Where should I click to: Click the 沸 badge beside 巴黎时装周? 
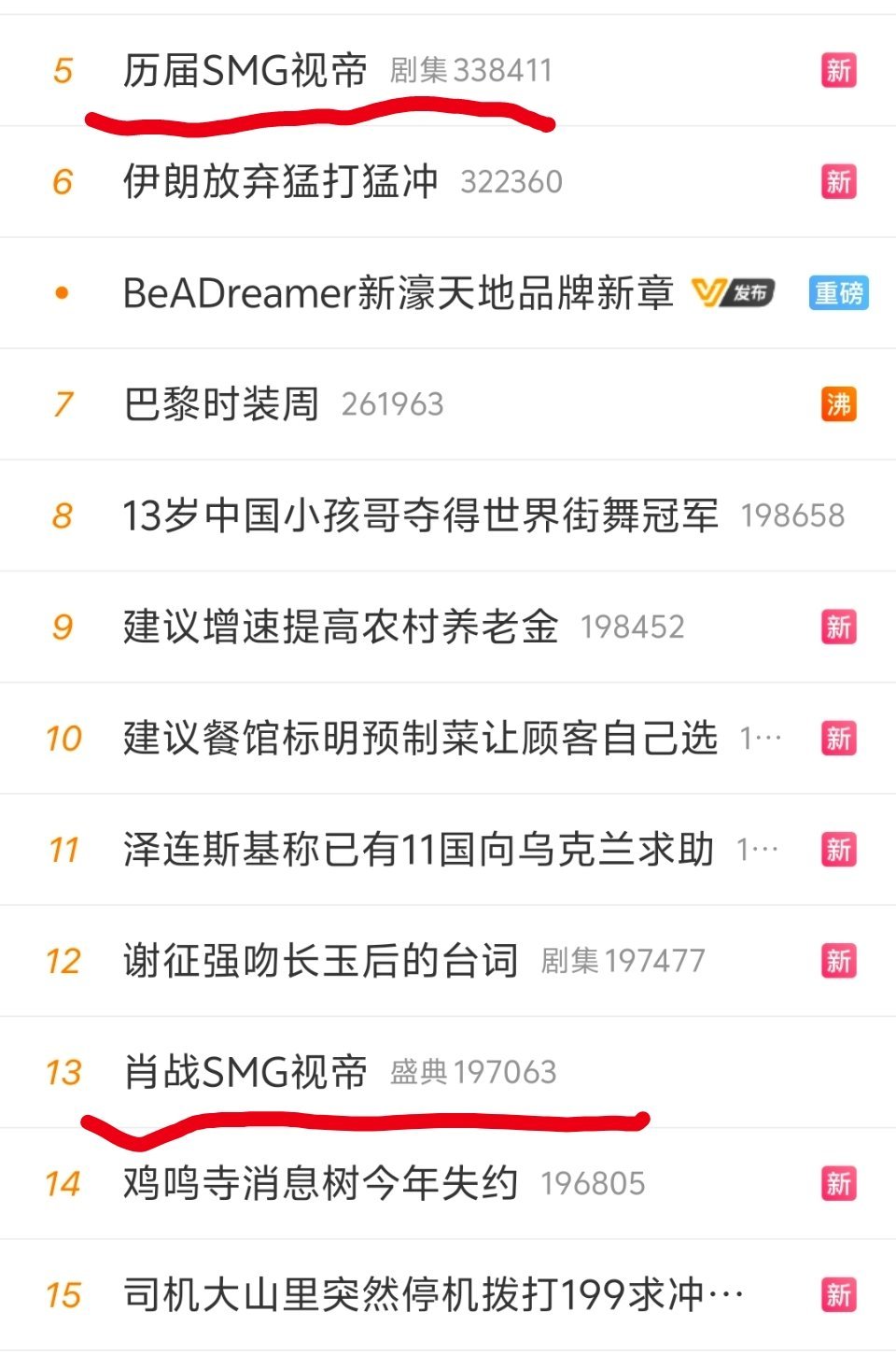tap(838, 403)
